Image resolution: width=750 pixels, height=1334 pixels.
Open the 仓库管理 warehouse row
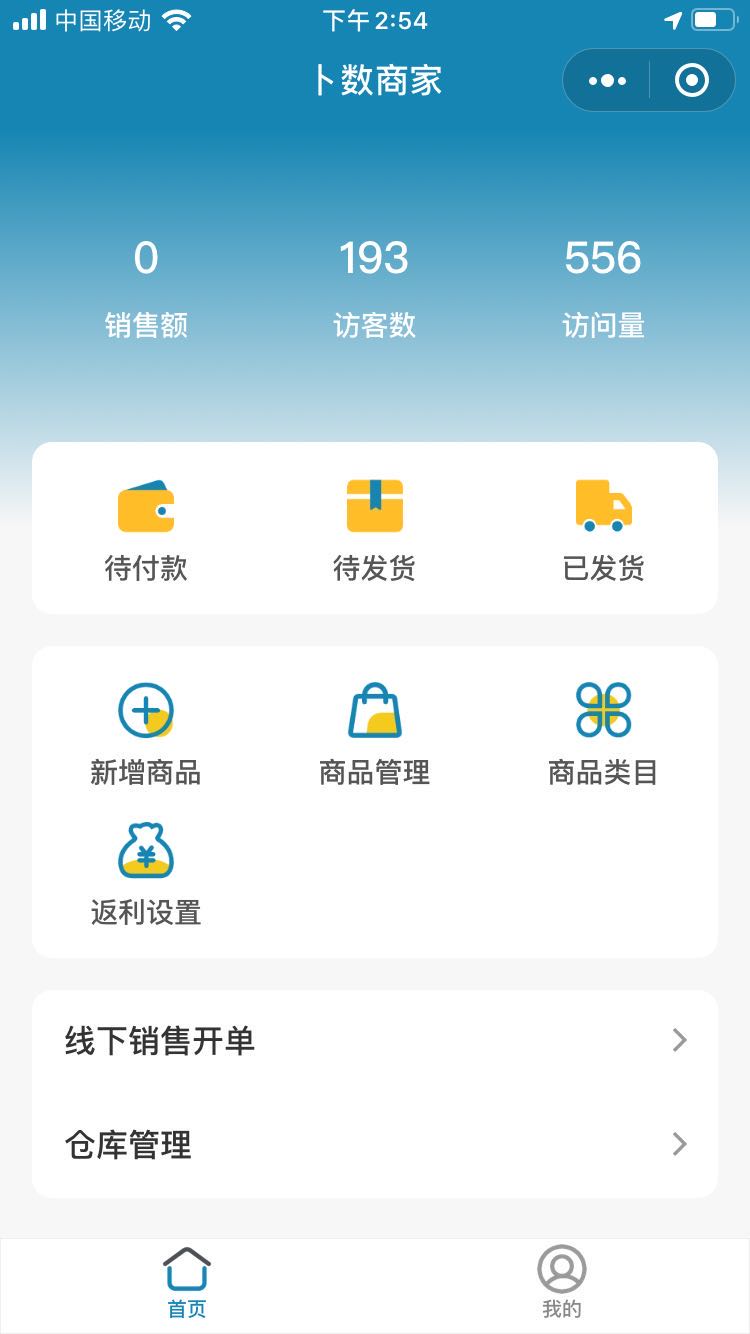(375, 1144)
